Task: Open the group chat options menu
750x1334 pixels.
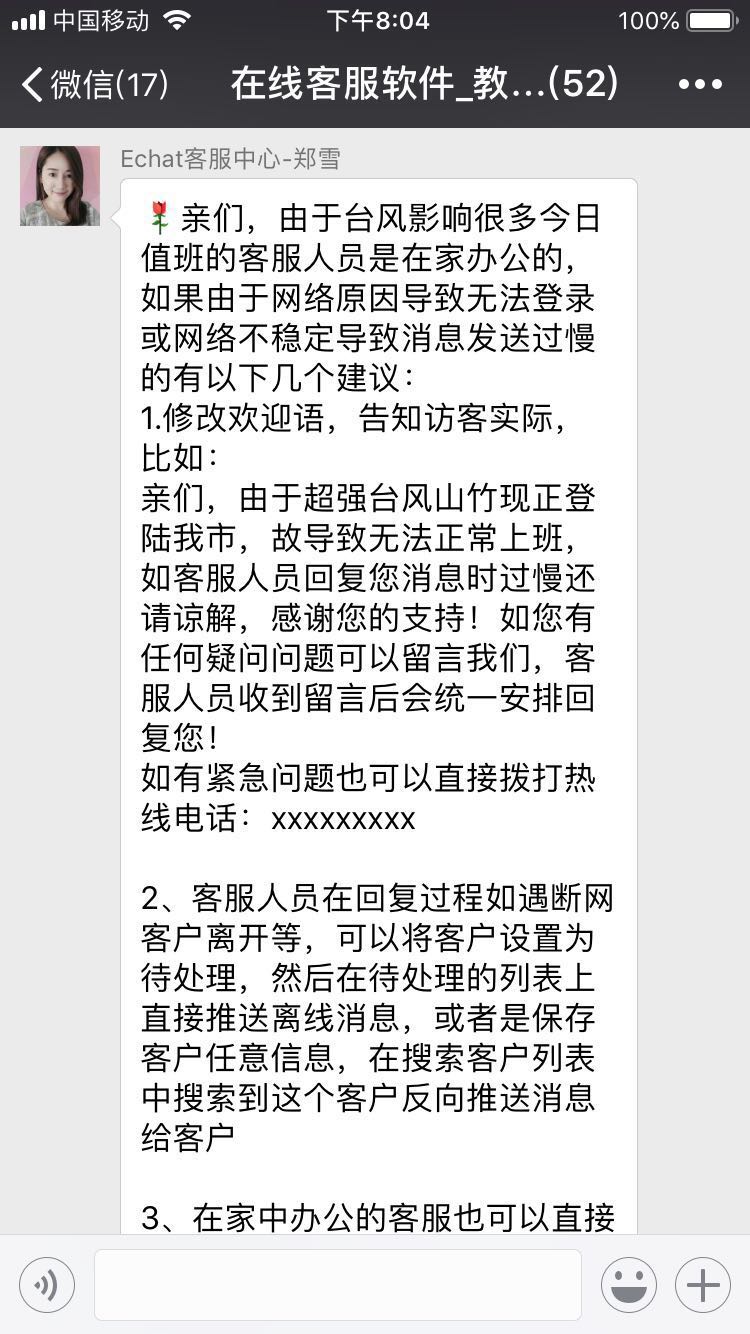Action: point(700,84)
